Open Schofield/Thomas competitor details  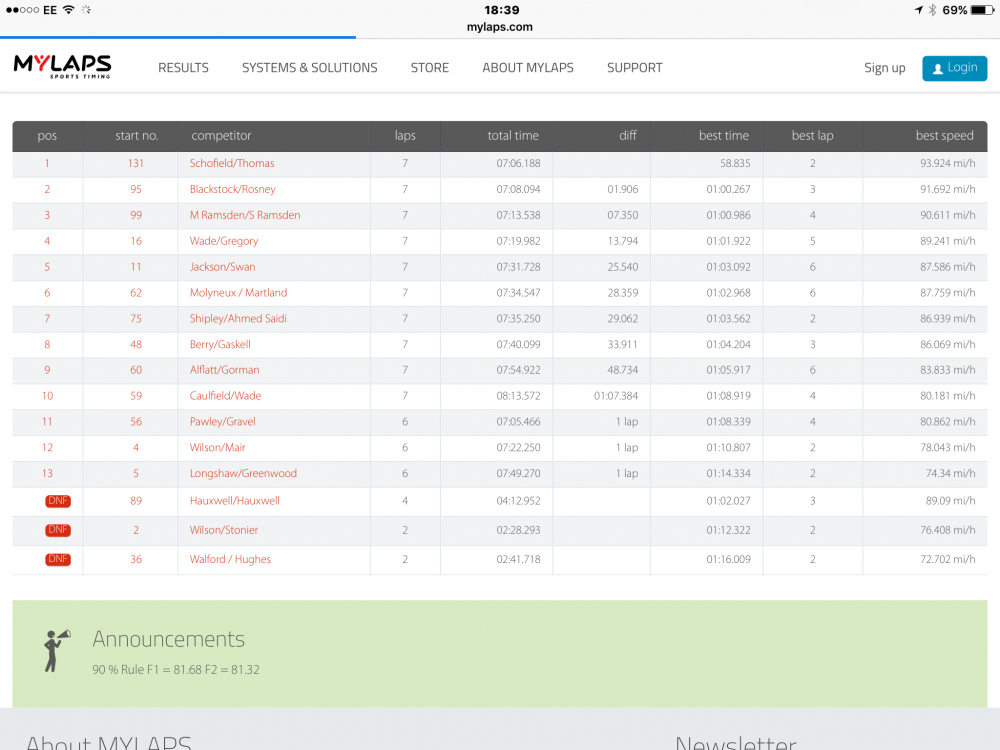pyautogui.click(x=232, y=163)
